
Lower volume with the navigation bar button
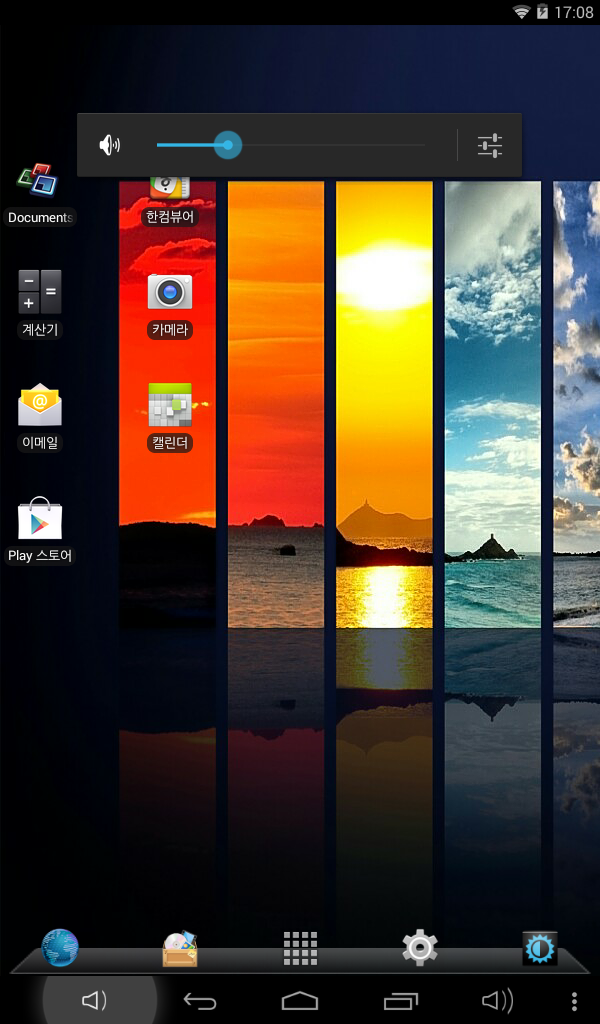(x=95, y=1000)
